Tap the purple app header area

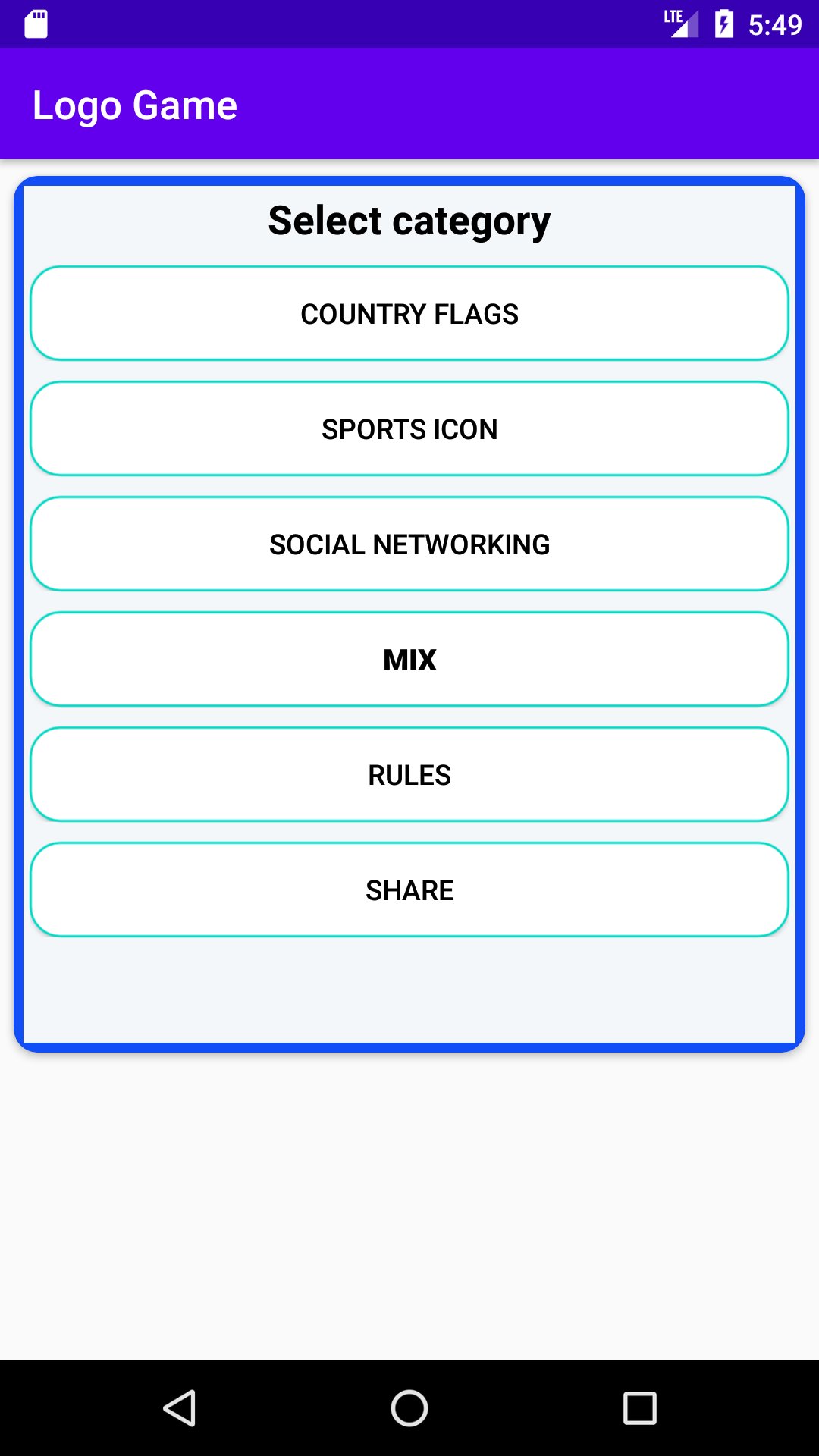pyautogui.click(x=531, y=104)
